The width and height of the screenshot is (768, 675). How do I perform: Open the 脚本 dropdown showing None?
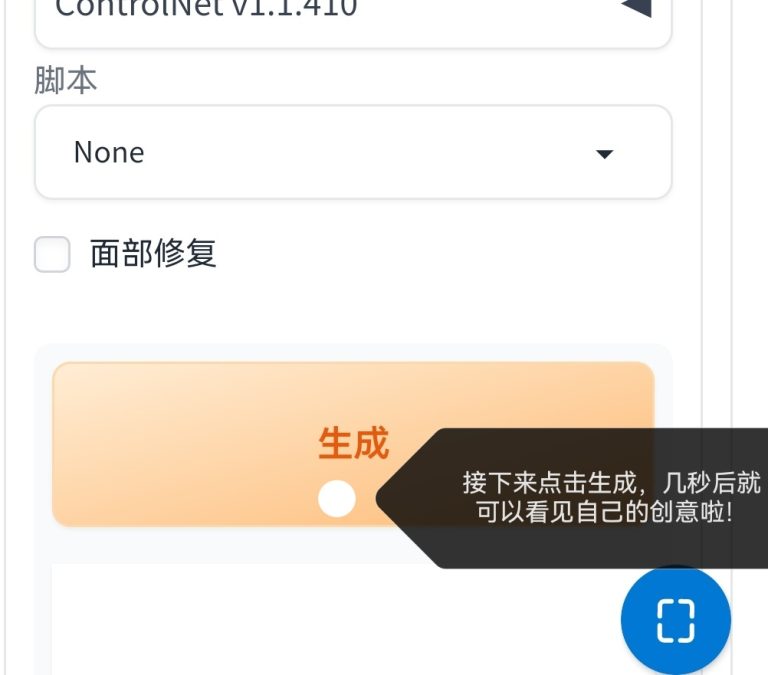click(352, 153)
